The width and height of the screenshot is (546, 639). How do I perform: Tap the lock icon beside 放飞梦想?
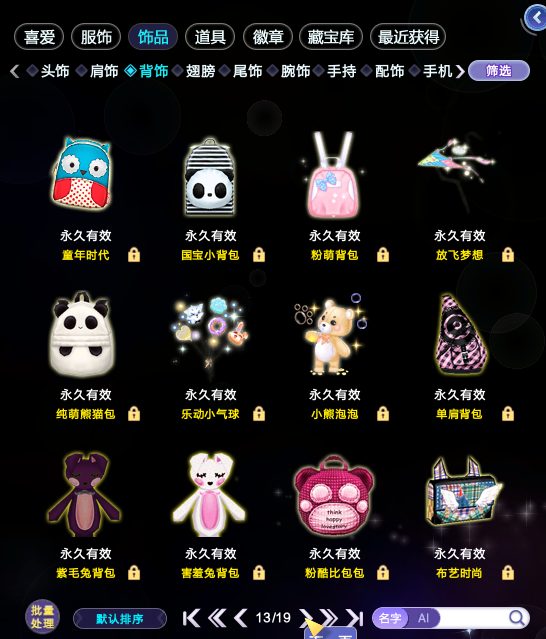click(508, 255)
